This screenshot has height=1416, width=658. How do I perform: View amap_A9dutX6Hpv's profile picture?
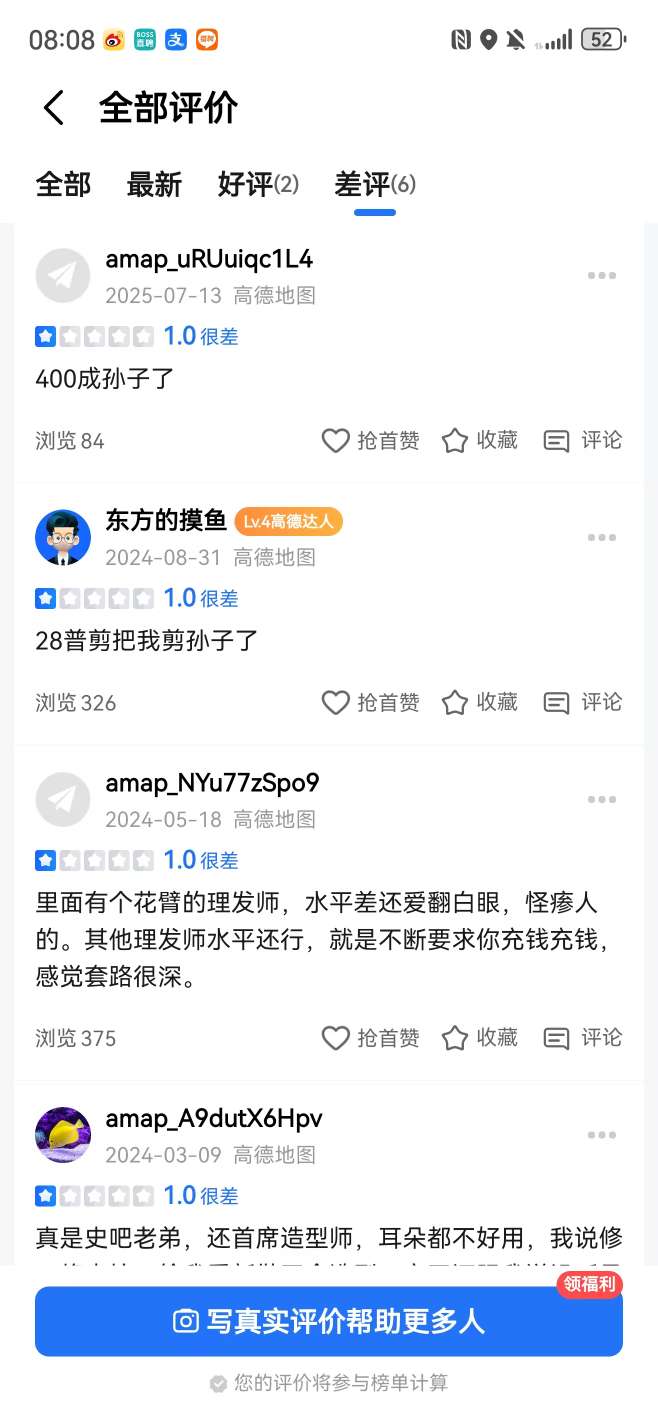[x=63, y=1135]
